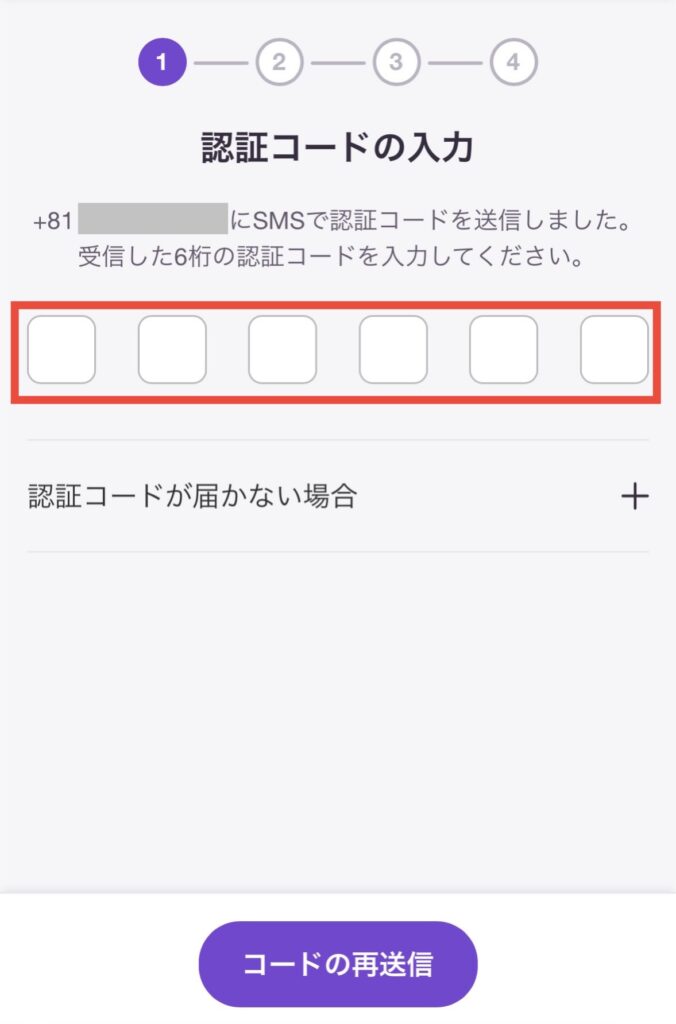This screenshot has height=1024, width=676.
Task: Expand 認証コードが届かない場合 section
Action: pyautogui.click(x=634, y=496)
